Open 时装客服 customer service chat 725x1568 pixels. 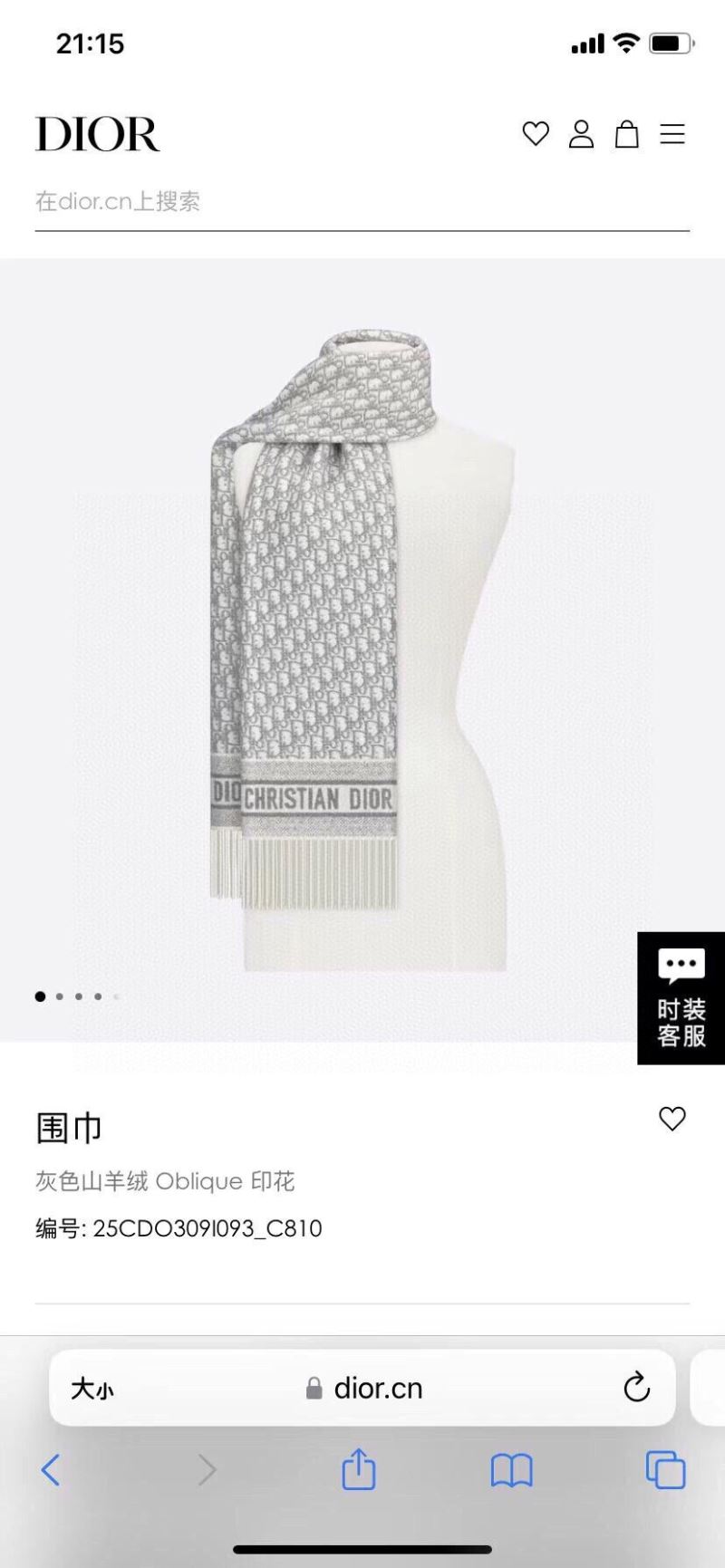coord(681,998)
